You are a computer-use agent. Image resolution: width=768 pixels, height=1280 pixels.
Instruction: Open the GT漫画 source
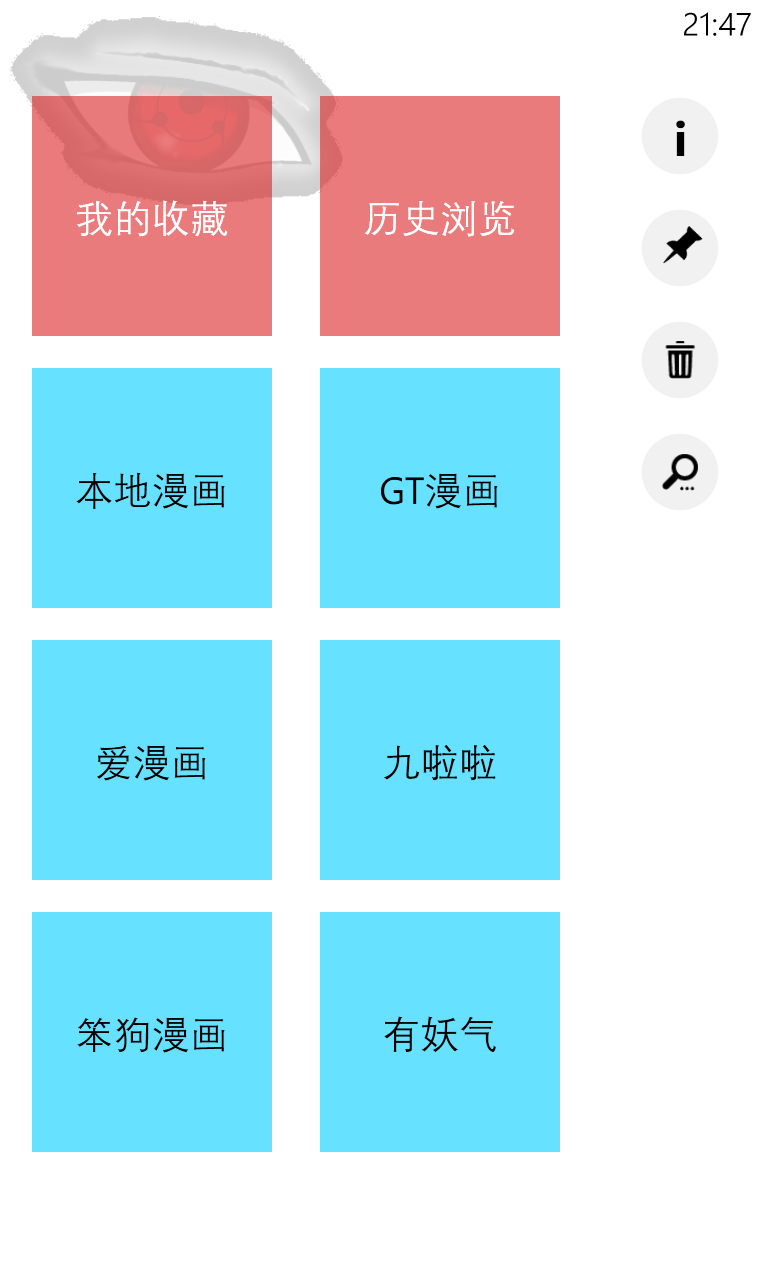click(440, 488)
